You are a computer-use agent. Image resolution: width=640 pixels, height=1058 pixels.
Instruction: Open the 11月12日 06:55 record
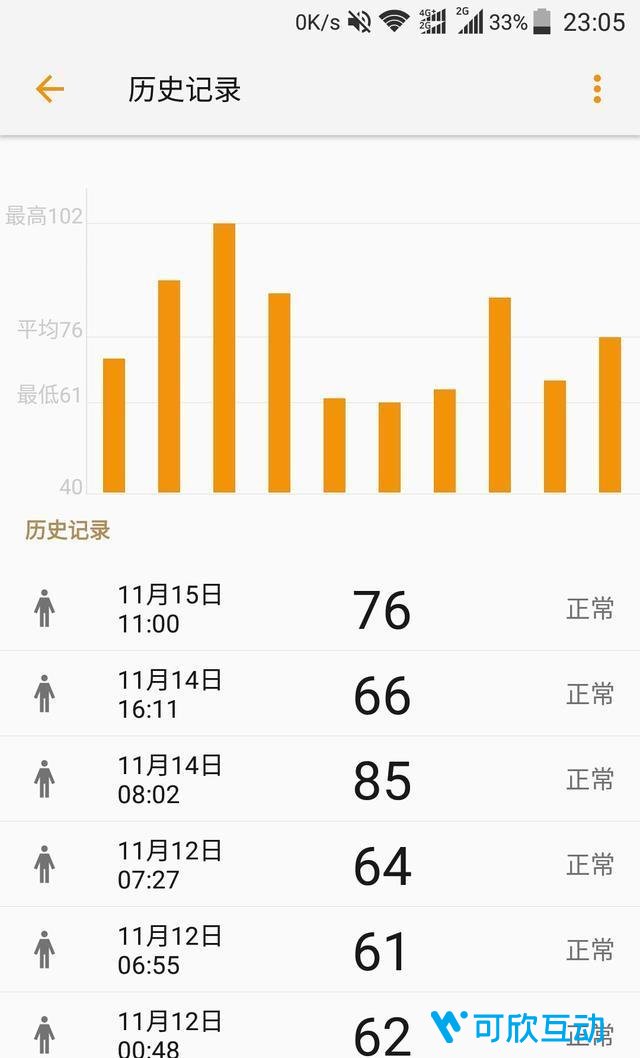coord(320,950)
